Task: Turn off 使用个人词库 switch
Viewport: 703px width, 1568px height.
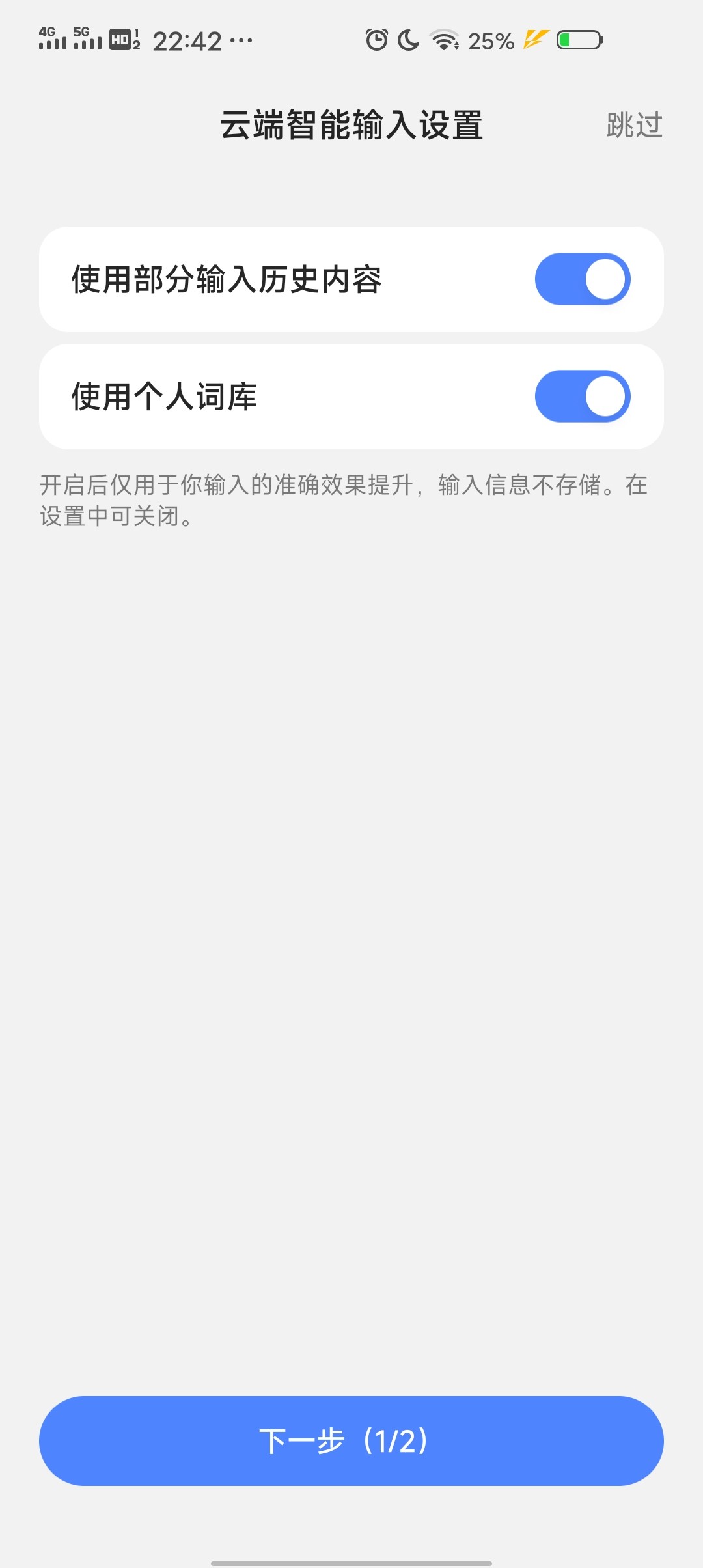Action: coord(582,397)
